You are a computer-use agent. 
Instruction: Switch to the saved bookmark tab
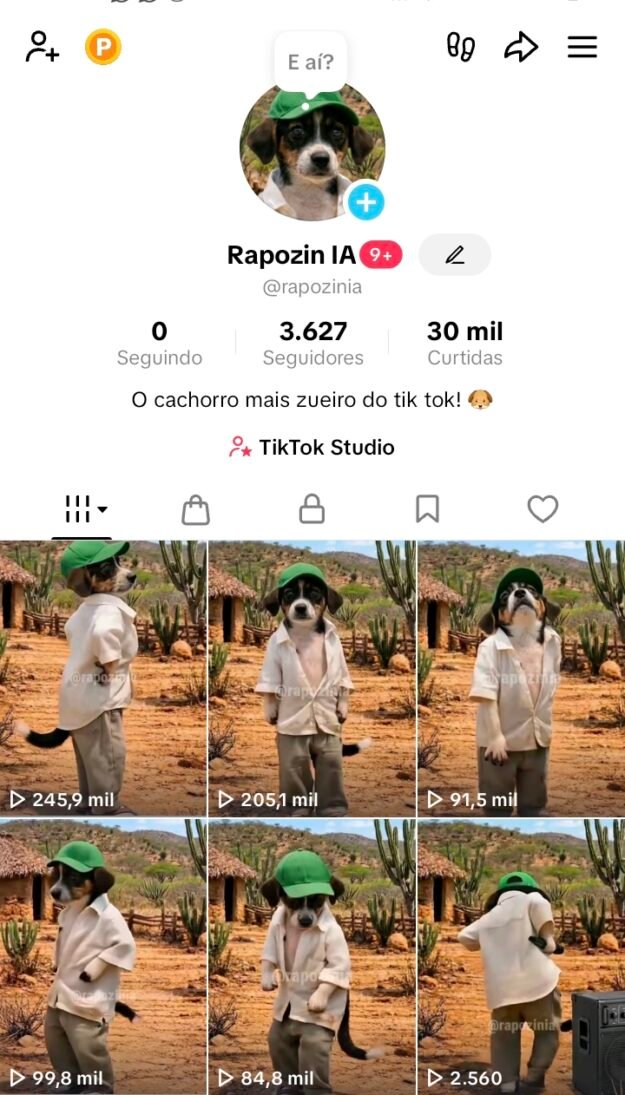427,510
